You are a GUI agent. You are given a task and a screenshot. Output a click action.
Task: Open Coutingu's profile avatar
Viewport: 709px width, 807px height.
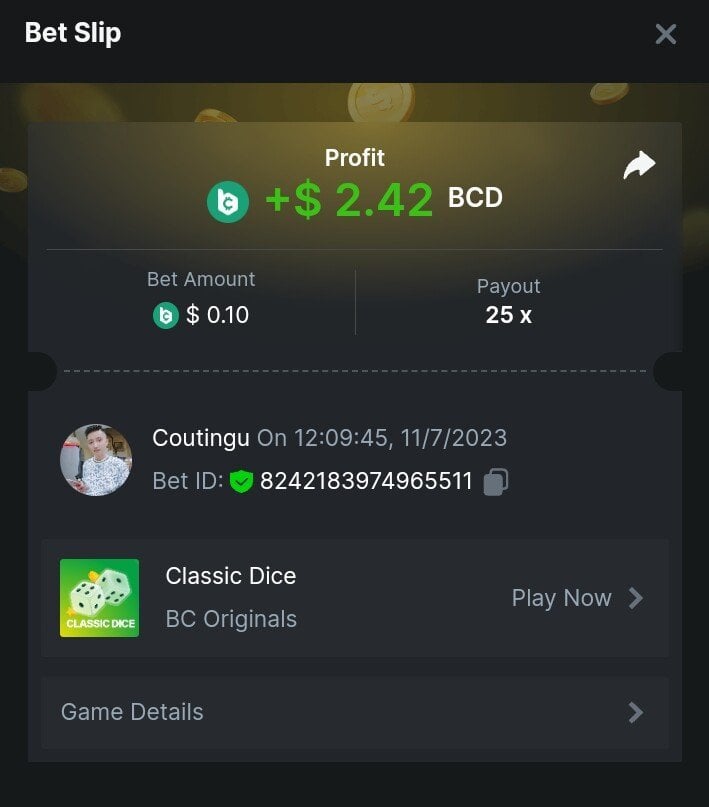(96, 460)
